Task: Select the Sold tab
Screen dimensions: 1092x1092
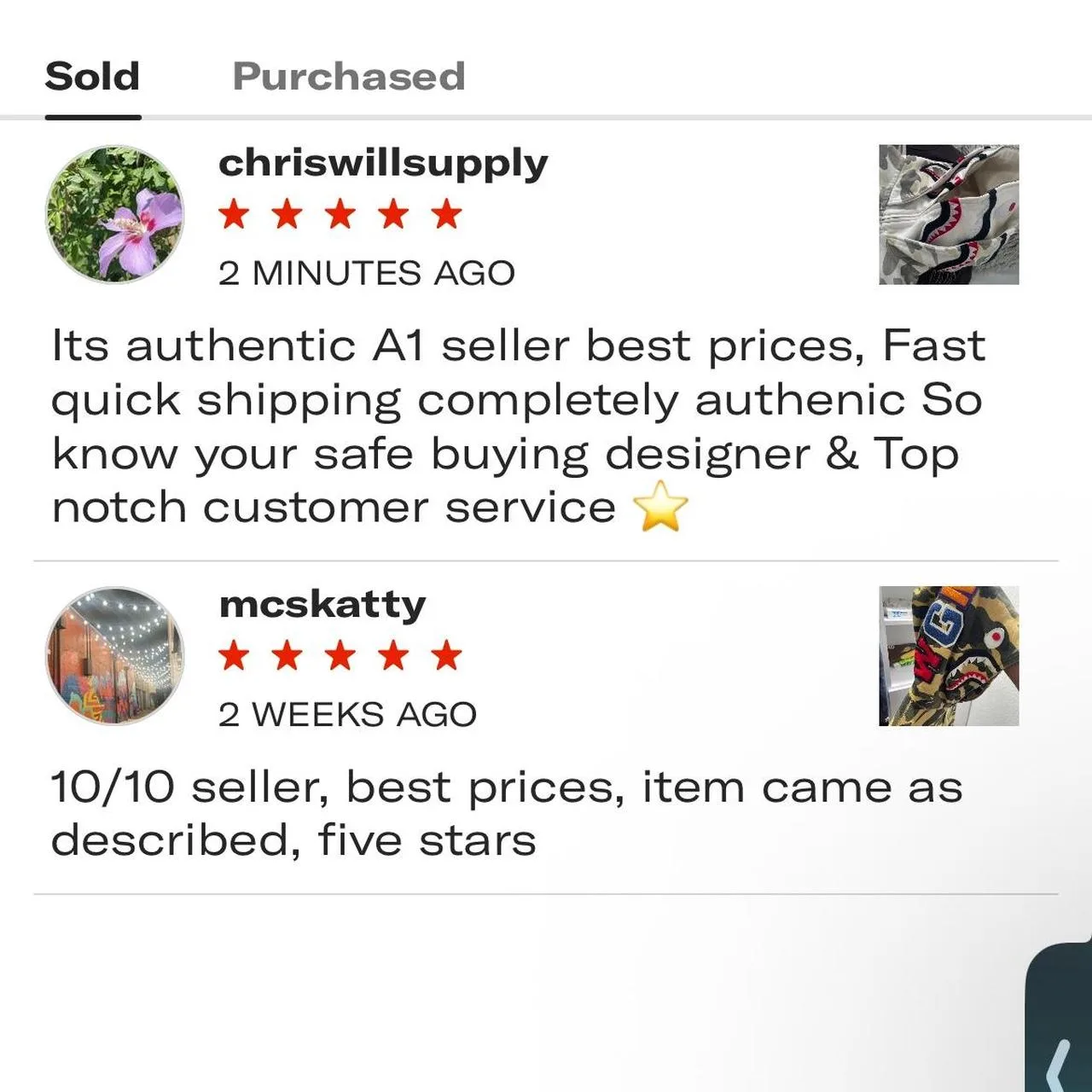Action: click(92, 77)
